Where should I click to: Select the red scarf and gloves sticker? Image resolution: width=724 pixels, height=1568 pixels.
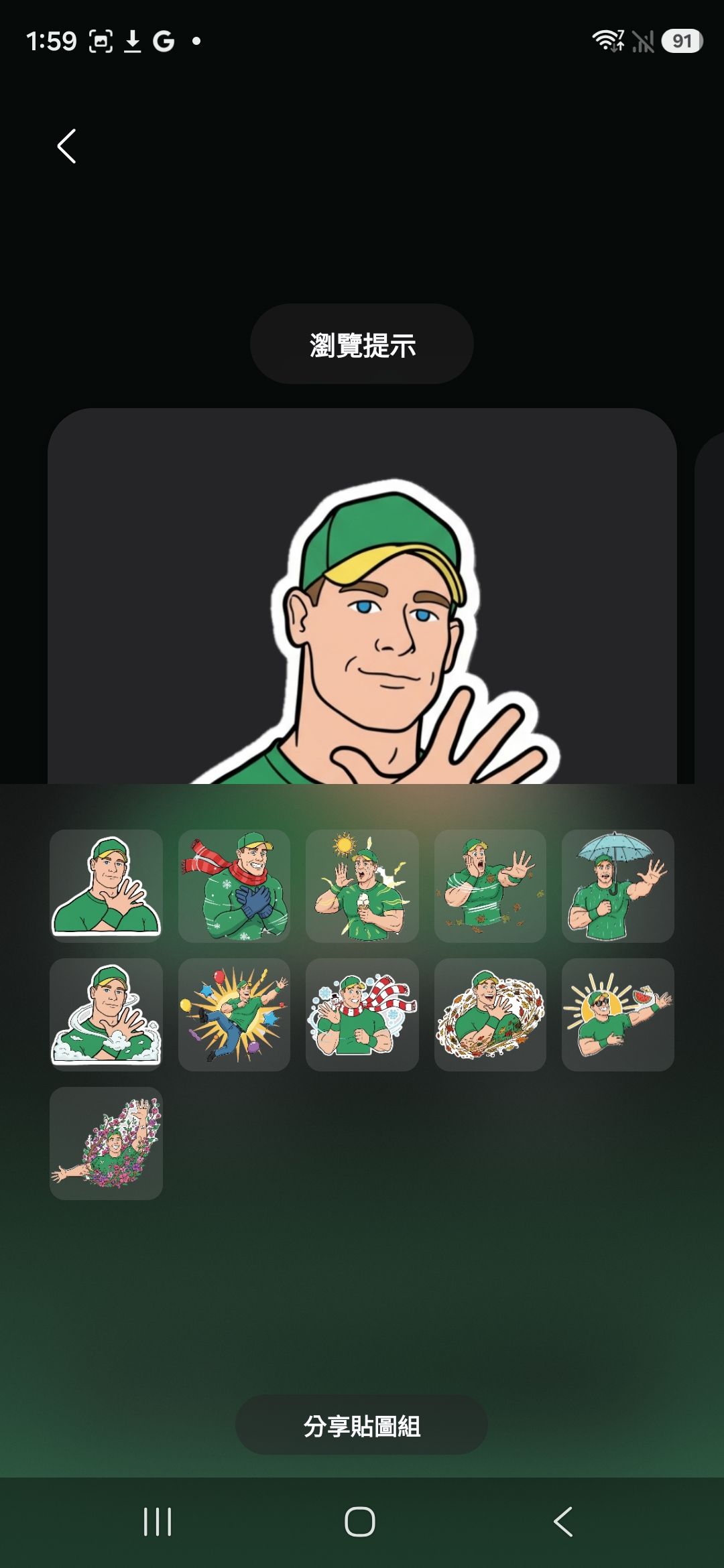(x=234, y=886)
